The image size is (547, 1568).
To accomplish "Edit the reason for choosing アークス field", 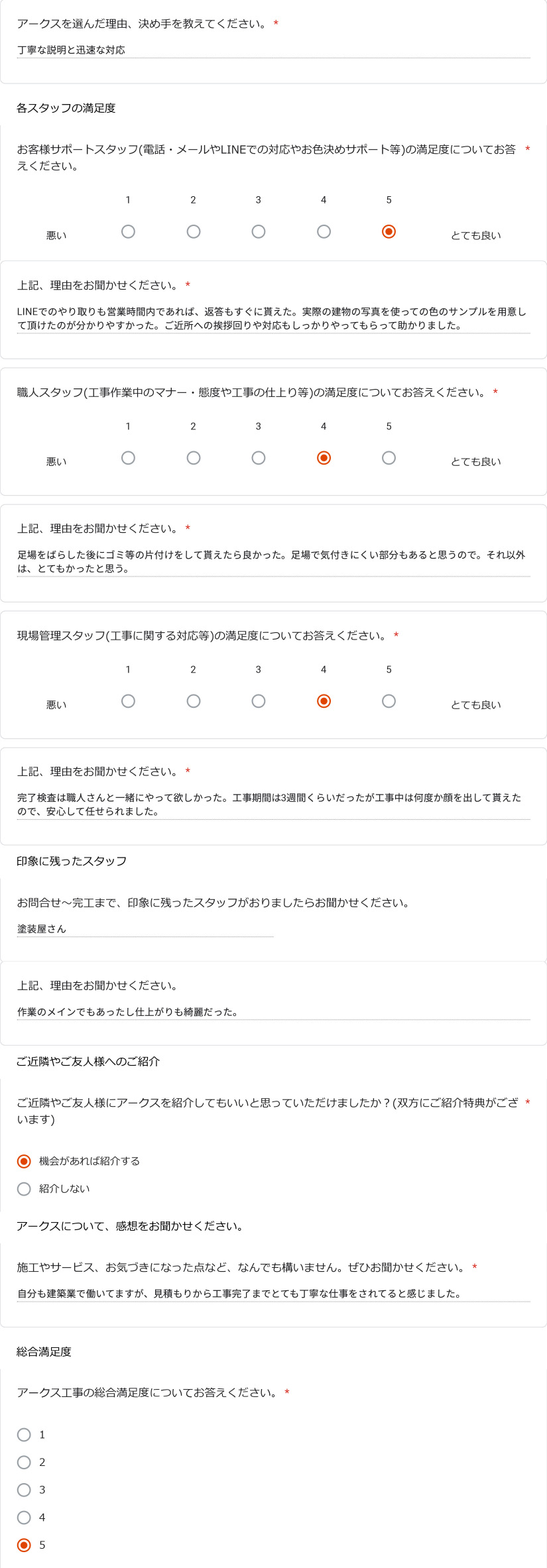I will pyautogui.click(x=273, y=50).
